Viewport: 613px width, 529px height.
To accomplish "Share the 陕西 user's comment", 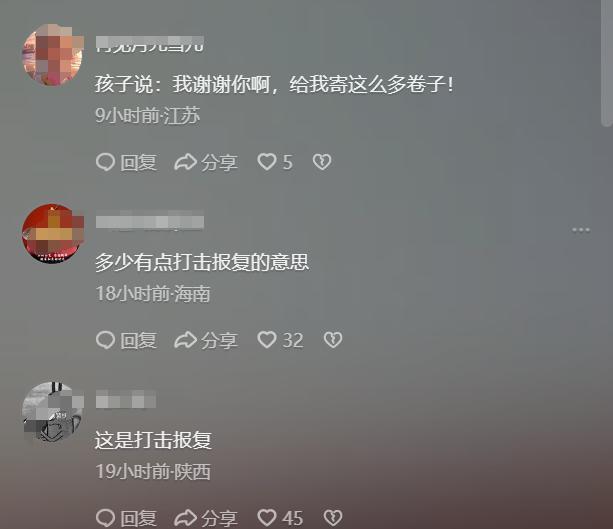I will pyautogui.click(x=206, y=518).
